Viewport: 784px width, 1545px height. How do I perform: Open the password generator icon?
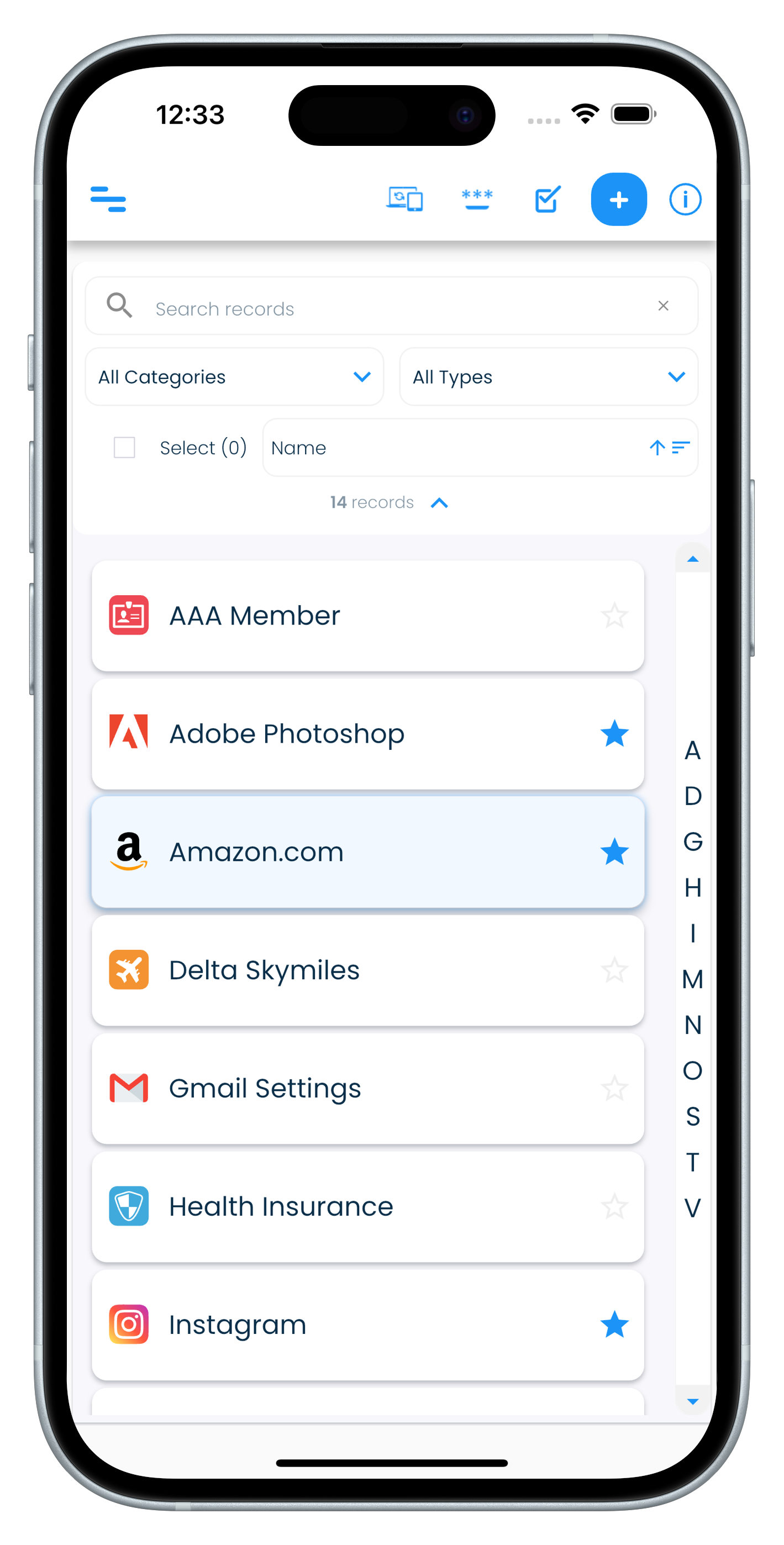pos(477,199)
